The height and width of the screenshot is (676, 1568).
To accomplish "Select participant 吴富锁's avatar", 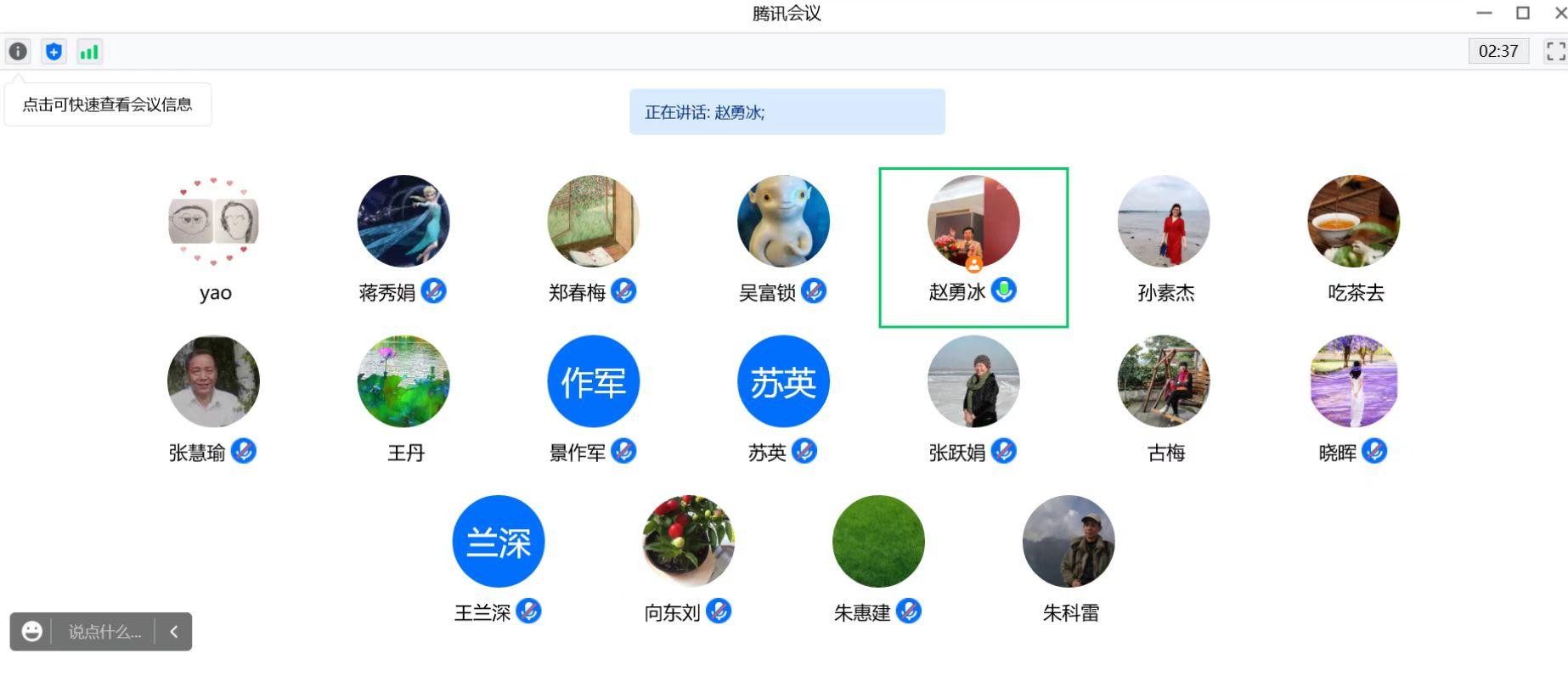I will pyautogui.click(x=783, y=222).
